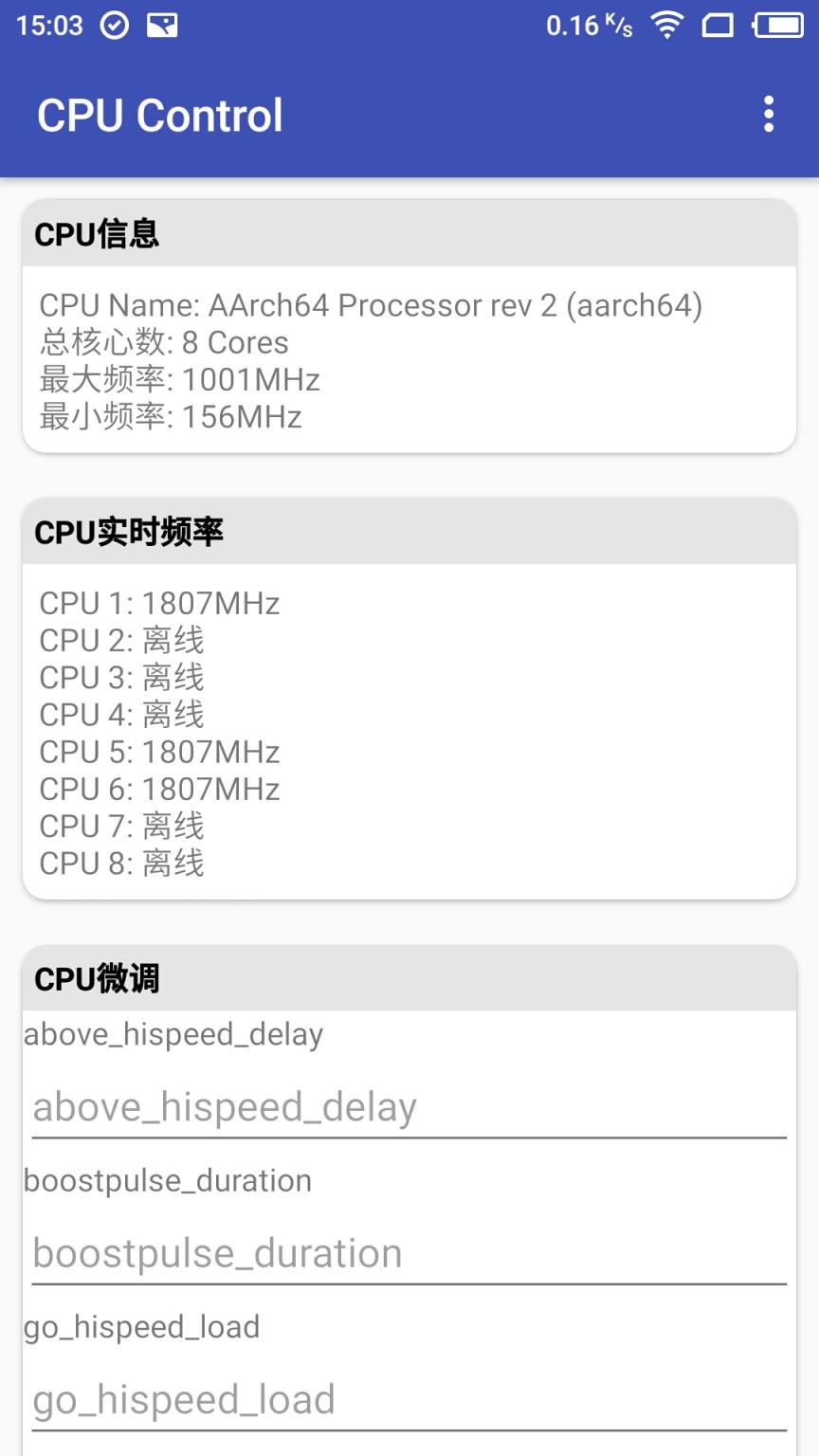The image size is (819, 1456).
Task: Tap the boostpulse_duration input field
Action: tap(408, 1253)
